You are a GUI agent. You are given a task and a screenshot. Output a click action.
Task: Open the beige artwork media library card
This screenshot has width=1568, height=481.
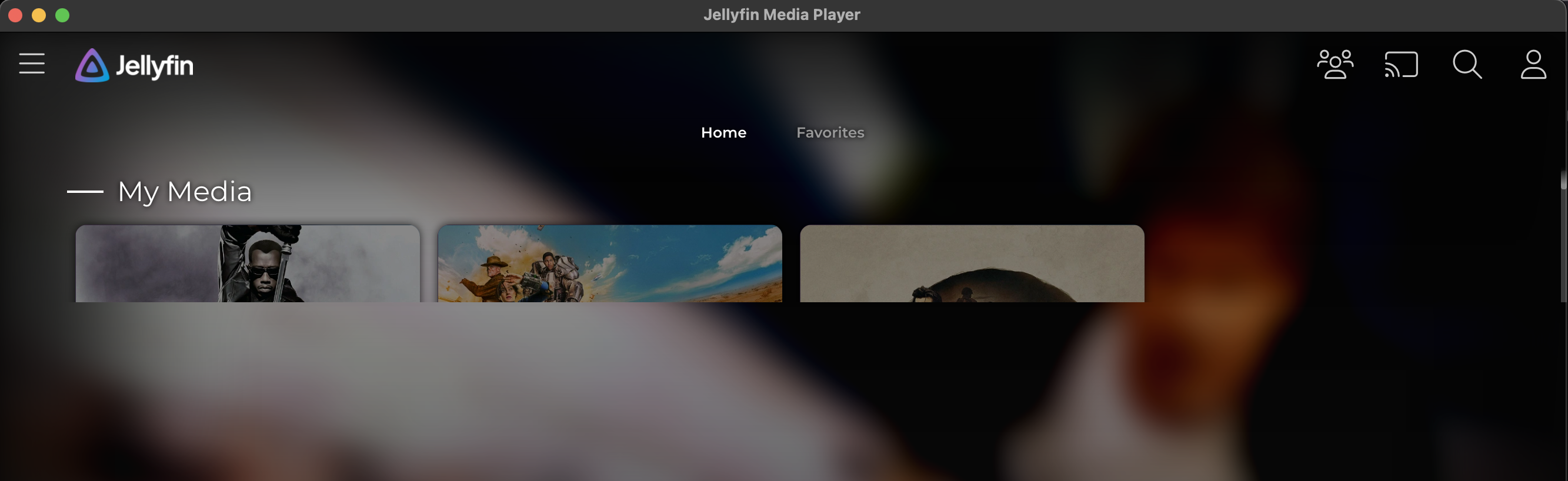coord(972,263)
